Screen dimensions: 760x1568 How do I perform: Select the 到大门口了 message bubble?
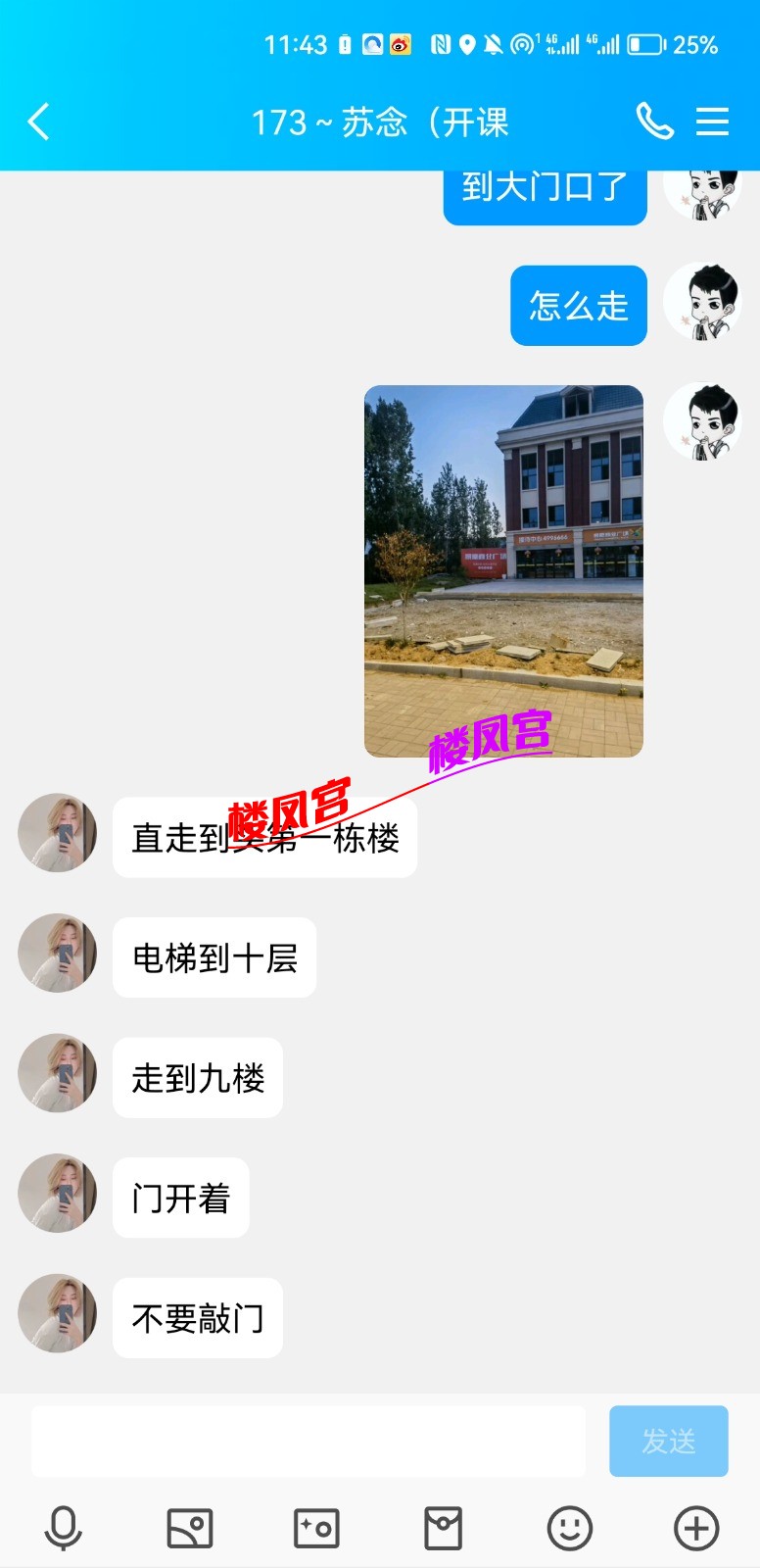545,189
